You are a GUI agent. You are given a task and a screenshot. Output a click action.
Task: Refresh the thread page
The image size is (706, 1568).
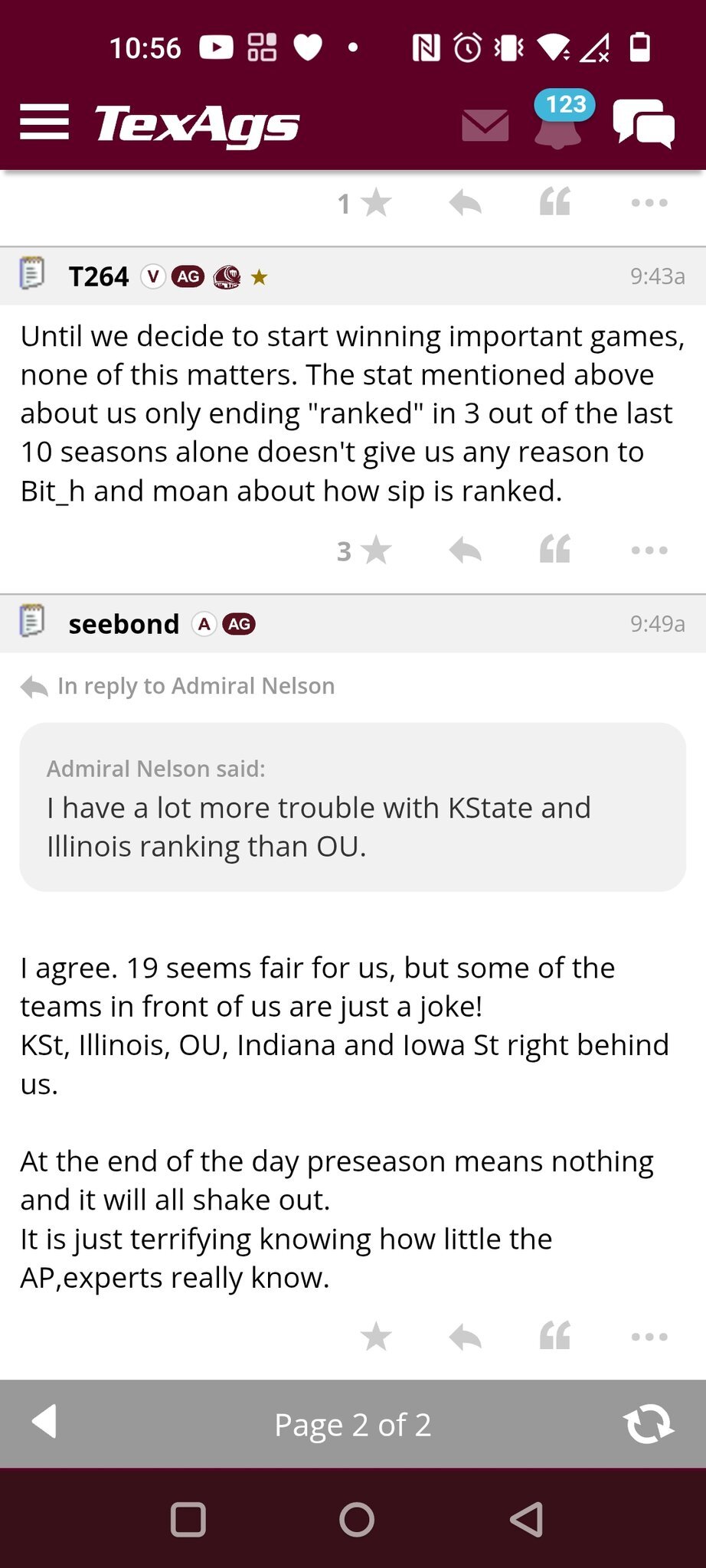click(648, 1424)
